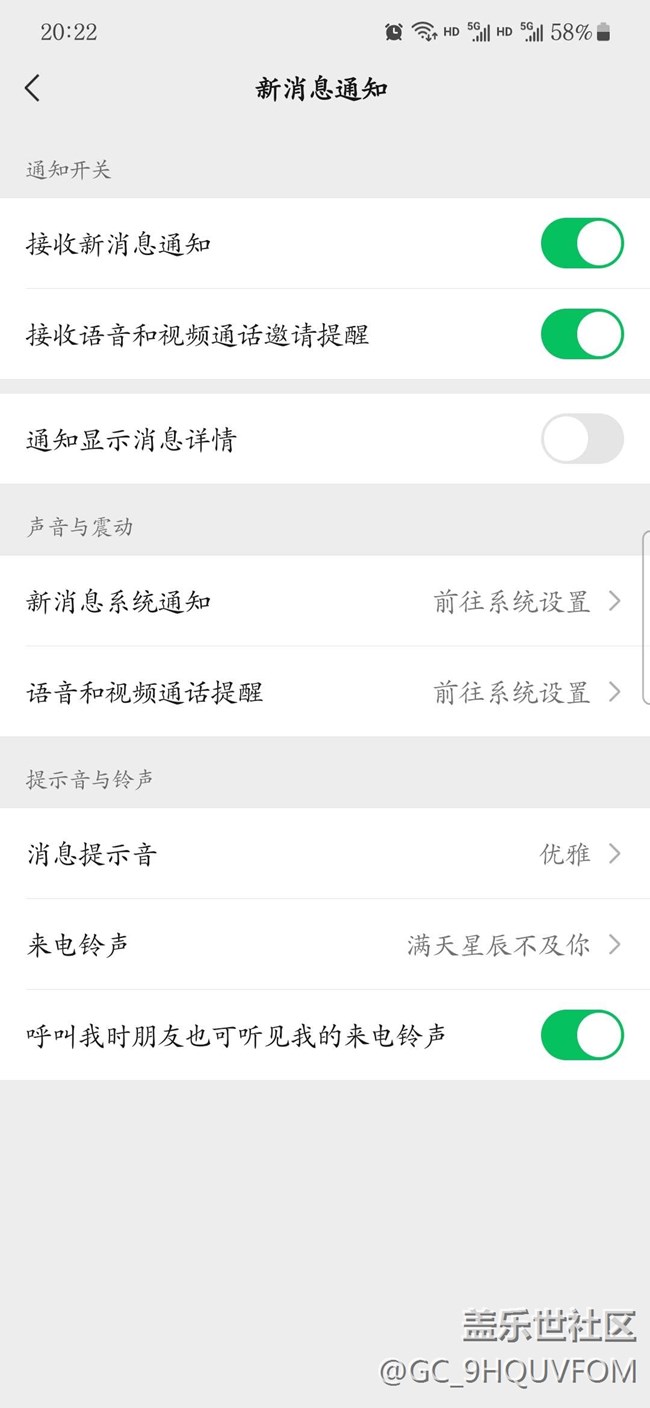Open 来电铃声 ringtone settings
The image size is (650, 1408).
coord(325,944)
